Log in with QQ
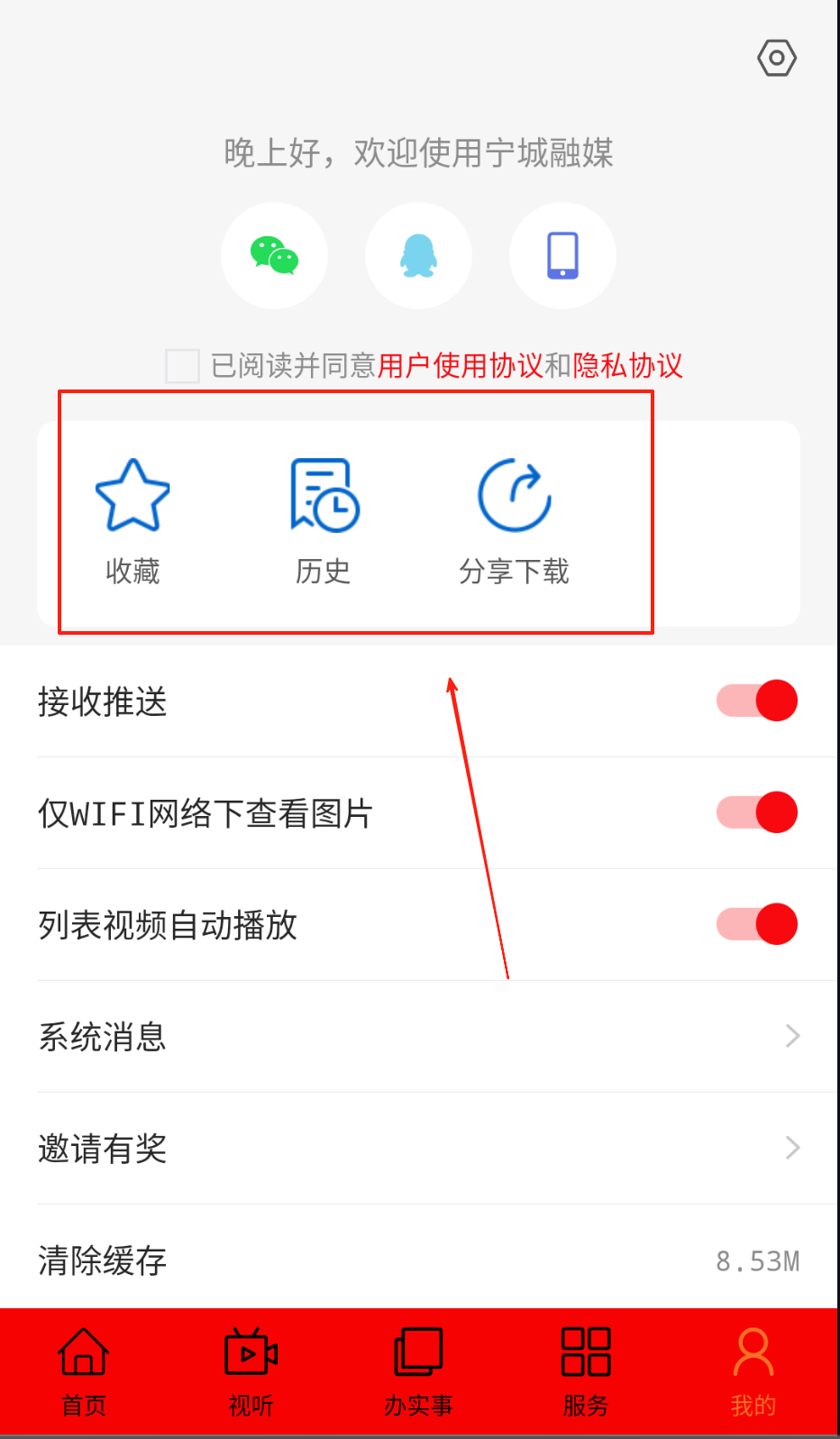Viewport: 840px width, 1439px height. [x=418, y=256]
